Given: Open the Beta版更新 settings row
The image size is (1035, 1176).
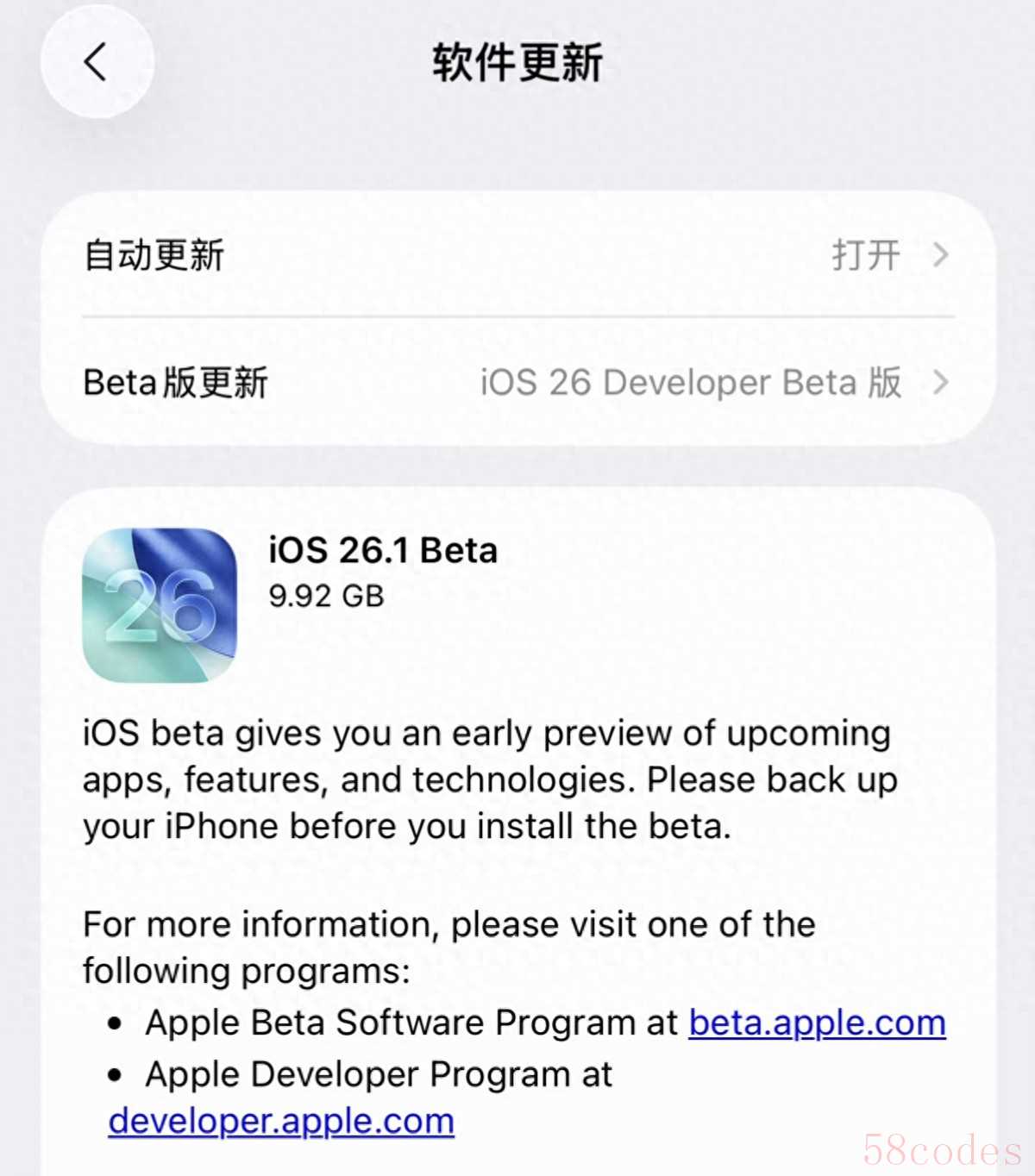Looking at the screenshot, I should 517,382.
